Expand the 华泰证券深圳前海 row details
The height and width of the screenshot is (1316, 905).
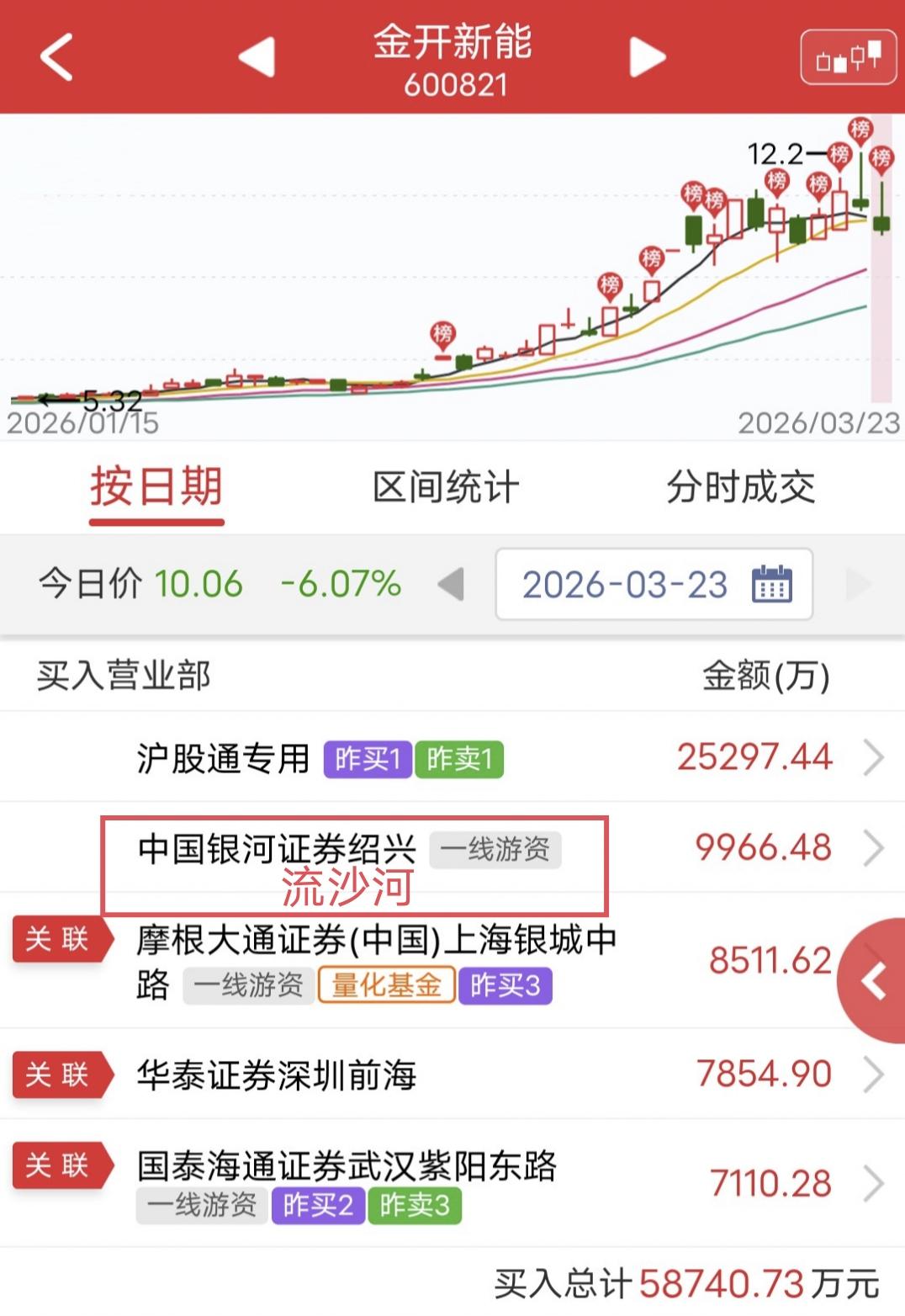coord(872,1073)
